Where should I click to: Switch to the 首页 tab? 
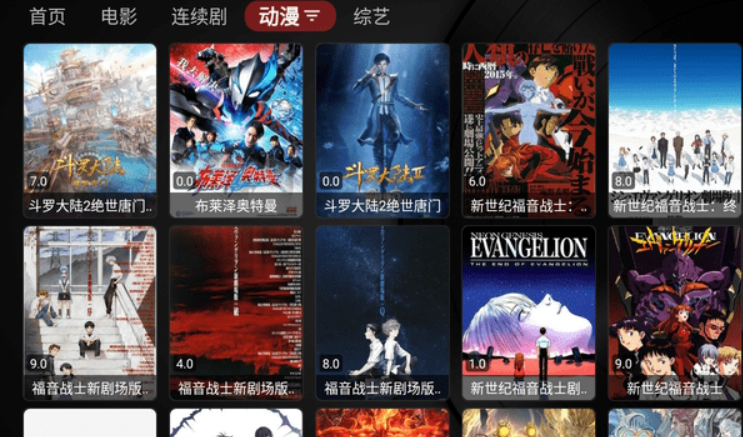(47, 17)
